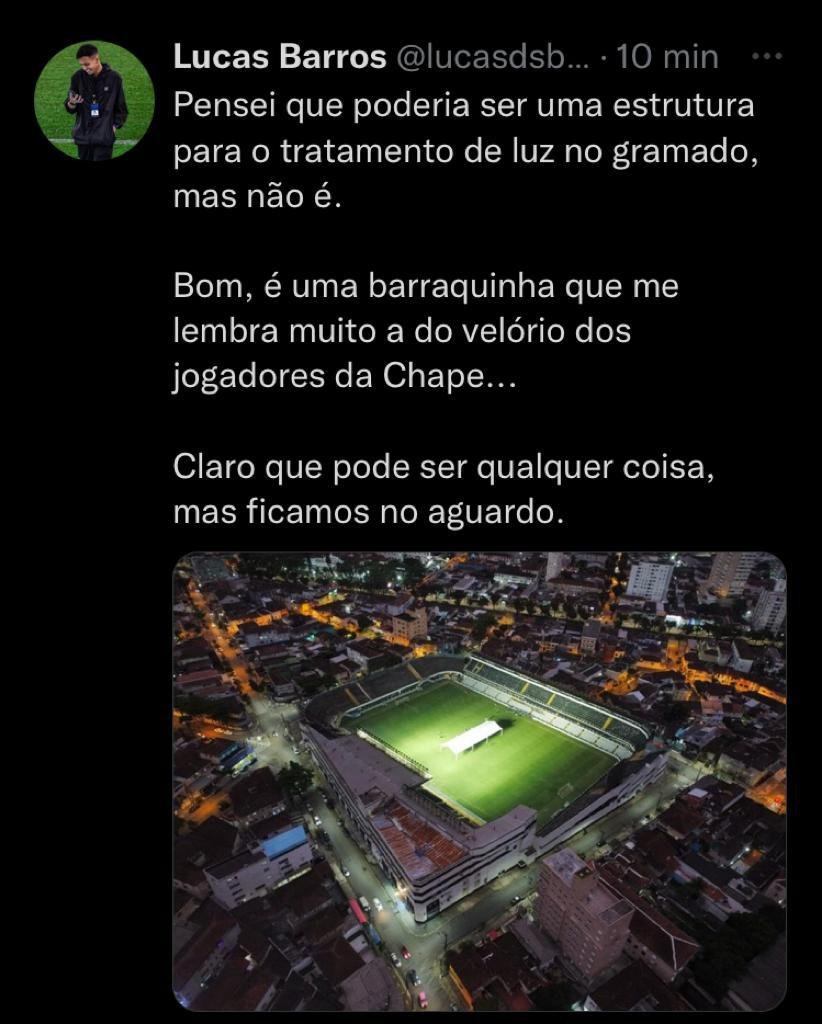Open the Lucas Barros display name
The image size is (822, 1024).
[280, 57]
